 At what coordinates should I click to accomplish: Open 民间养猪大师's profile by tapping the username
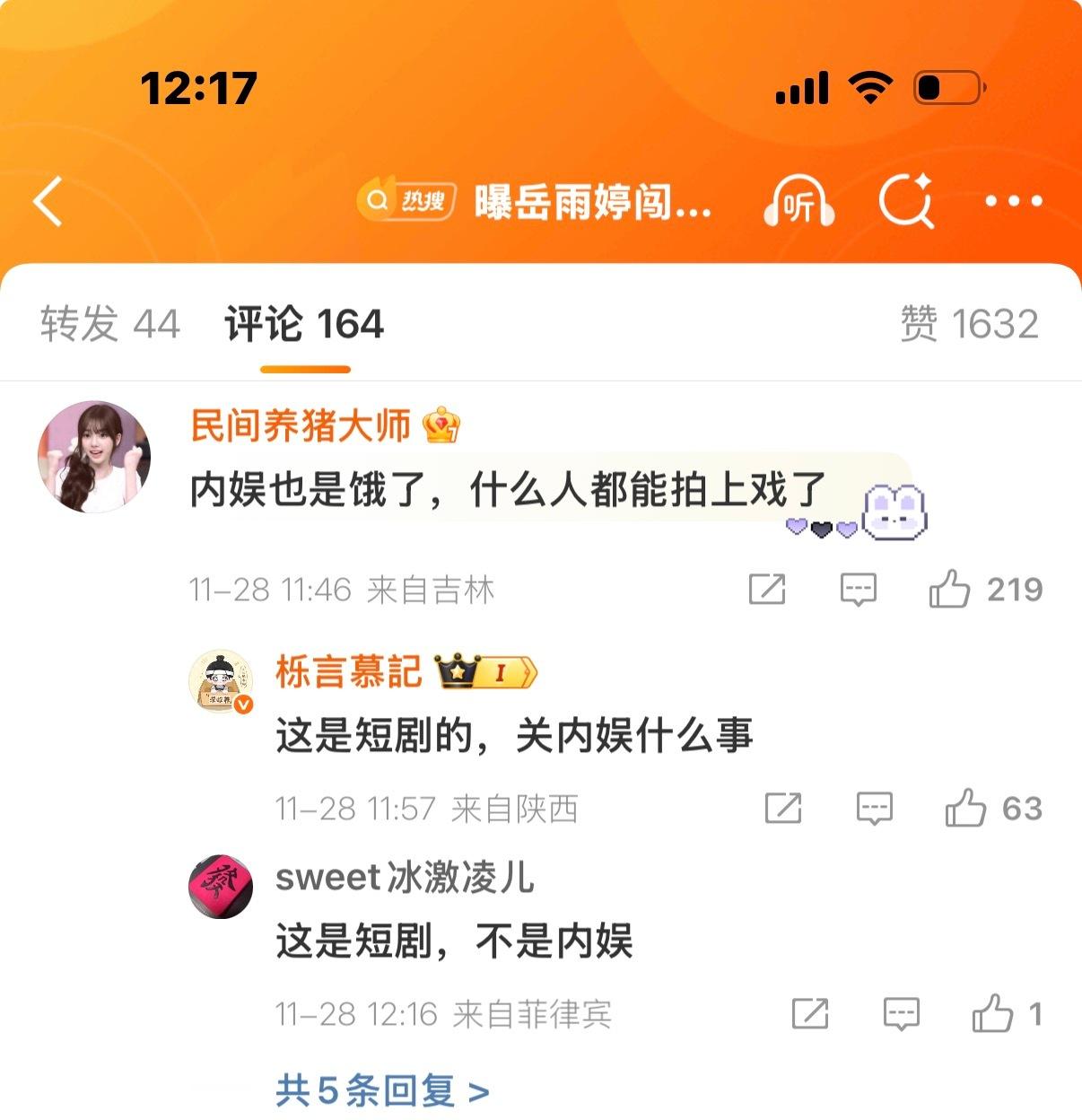tap(301, 427)
